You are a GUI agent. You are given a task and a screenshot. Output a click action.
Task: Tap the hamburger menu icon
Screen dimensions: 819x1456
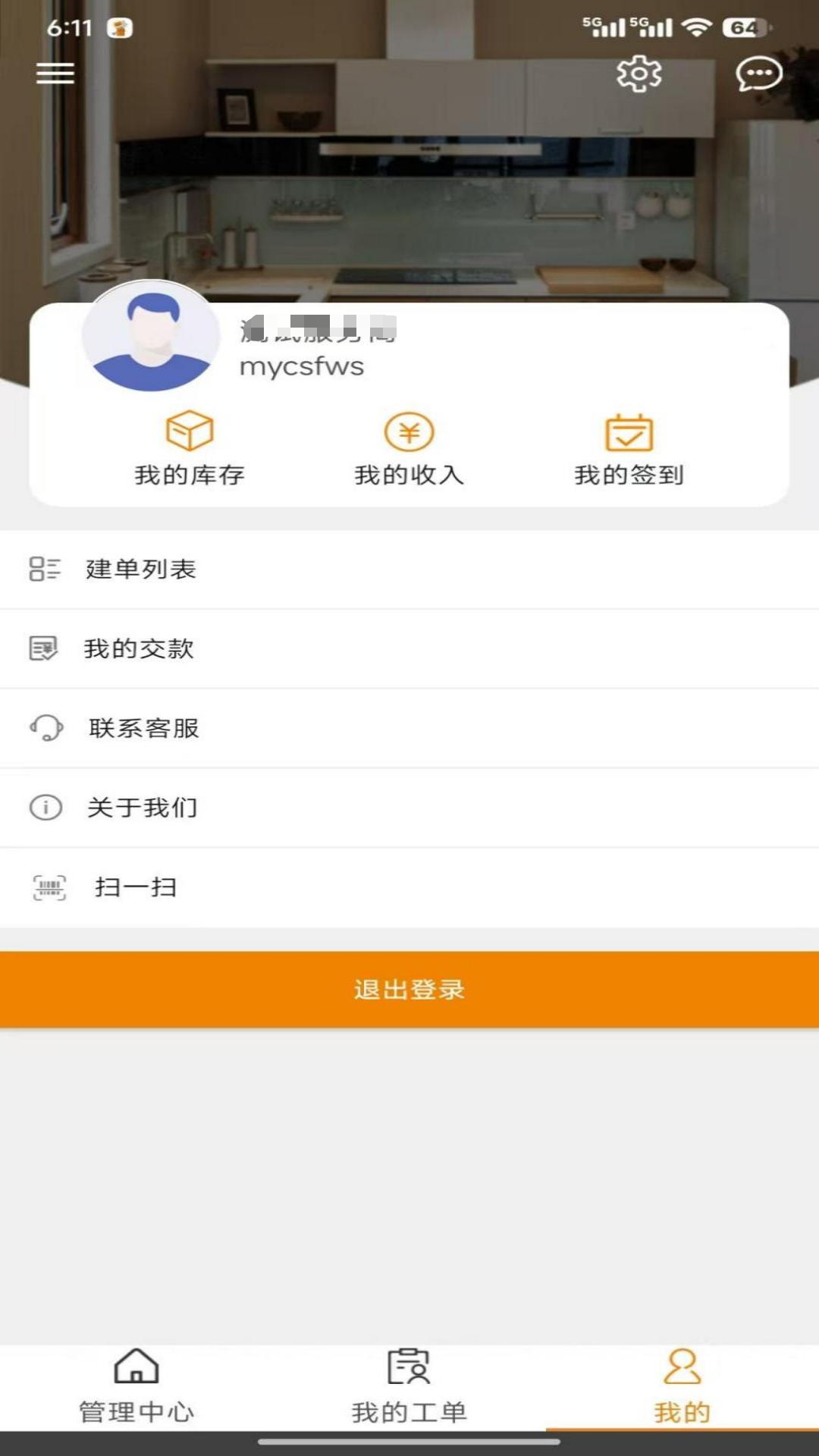(x=54, y=74)
